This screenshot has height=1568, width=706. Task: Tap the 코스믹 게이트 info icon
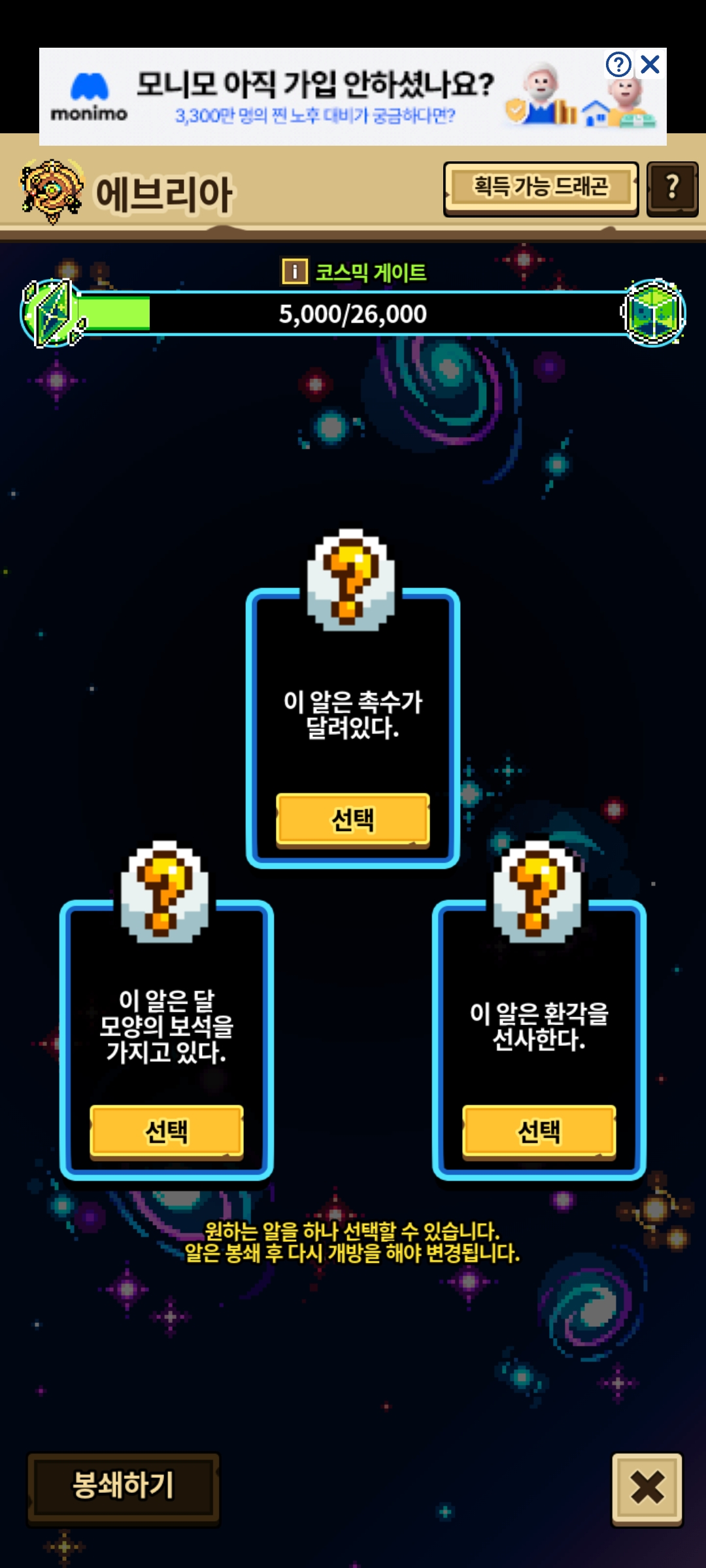pyautogui.click(x=295, y=271)
